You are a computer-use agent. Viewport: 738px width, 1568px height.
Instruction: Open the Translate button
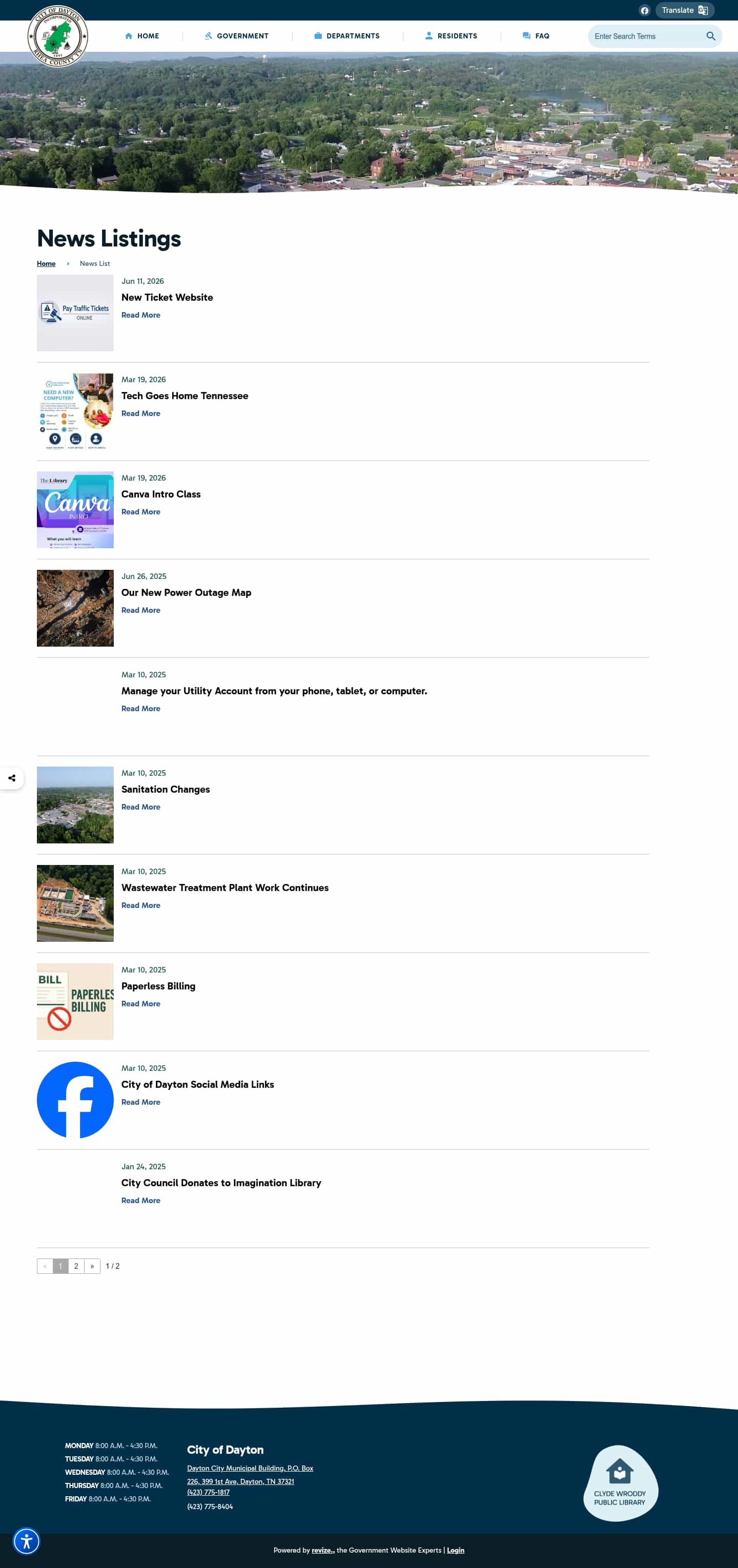click(x=684, y=10)
